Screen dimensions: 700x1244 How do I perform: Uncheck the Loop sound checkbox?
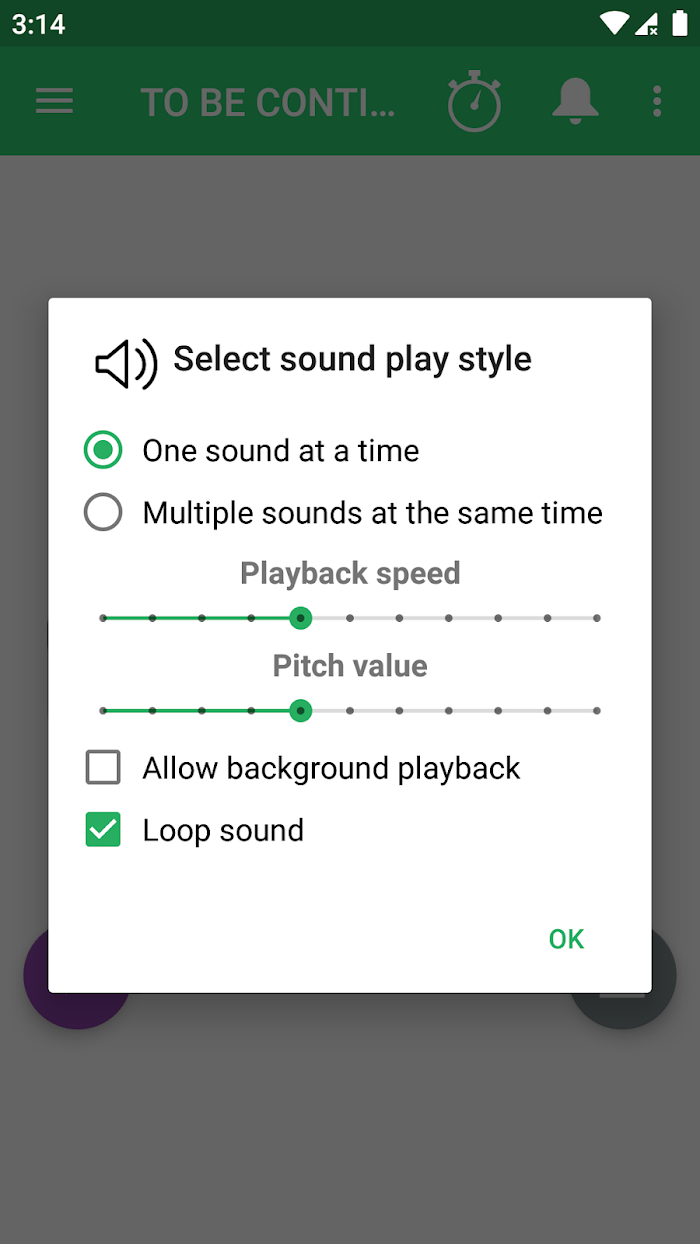tap(103, 830)
